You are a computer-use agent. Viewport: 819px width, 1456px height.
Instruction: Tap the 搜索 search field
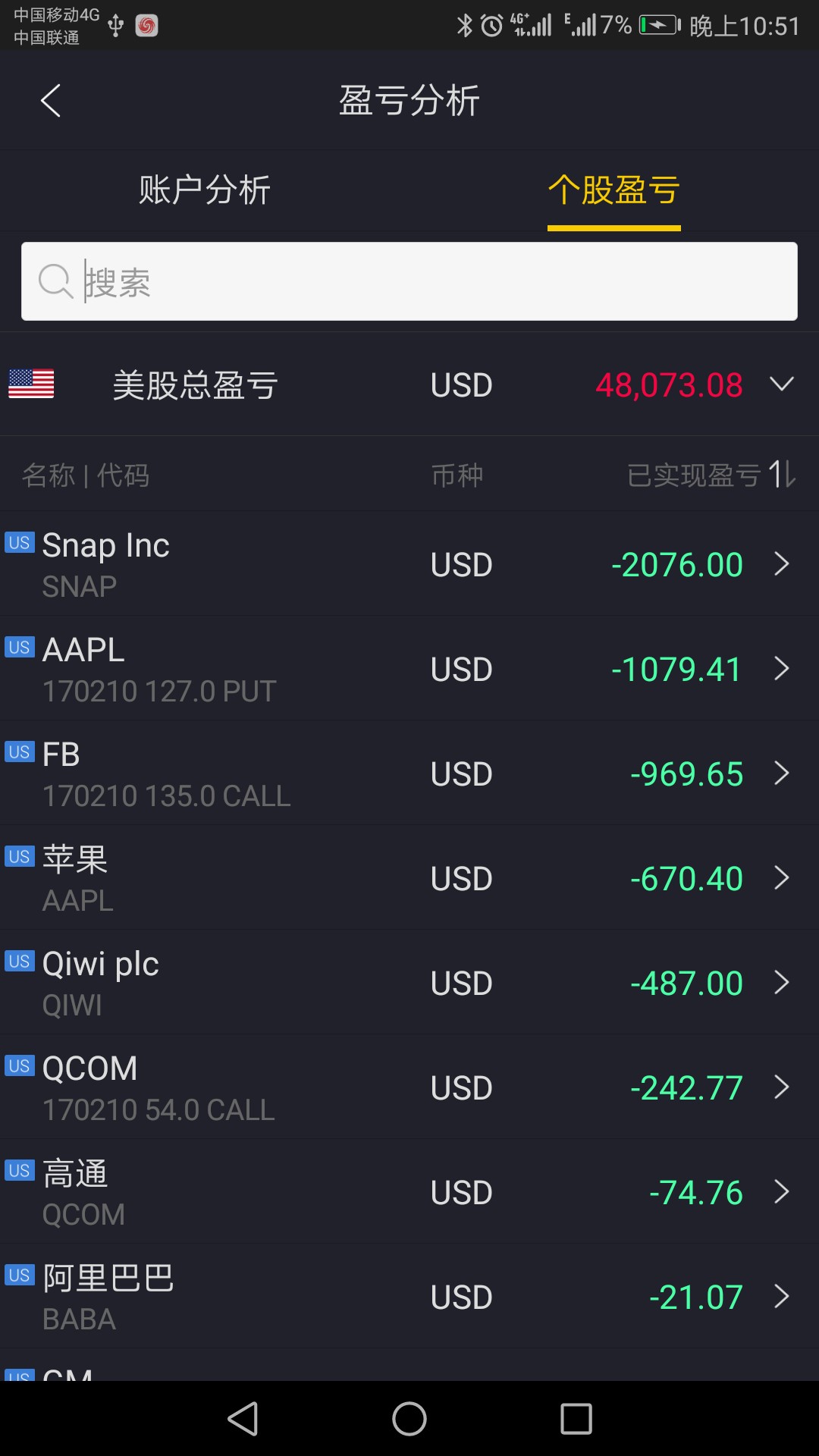[409, 281]
